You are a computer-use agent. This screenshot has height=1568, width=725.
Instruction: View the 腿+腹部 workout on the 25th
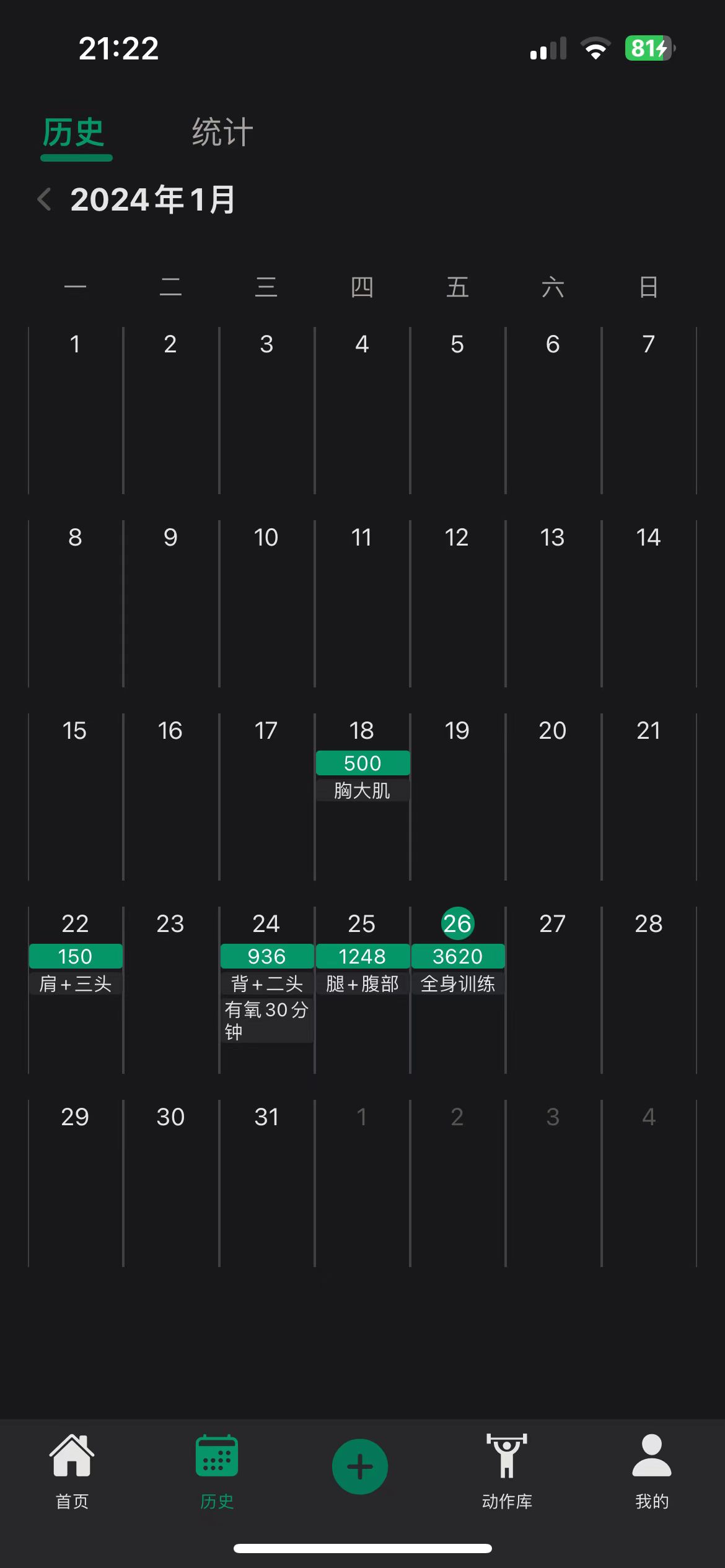362,983
